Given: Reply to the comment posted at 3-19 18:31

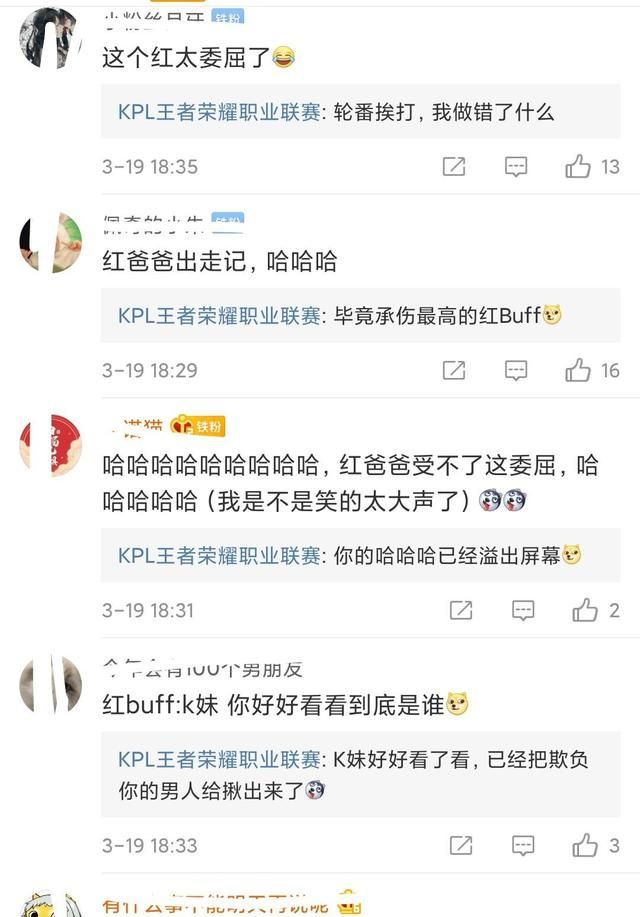Looking at the screenshot, I should pos(523,610).
